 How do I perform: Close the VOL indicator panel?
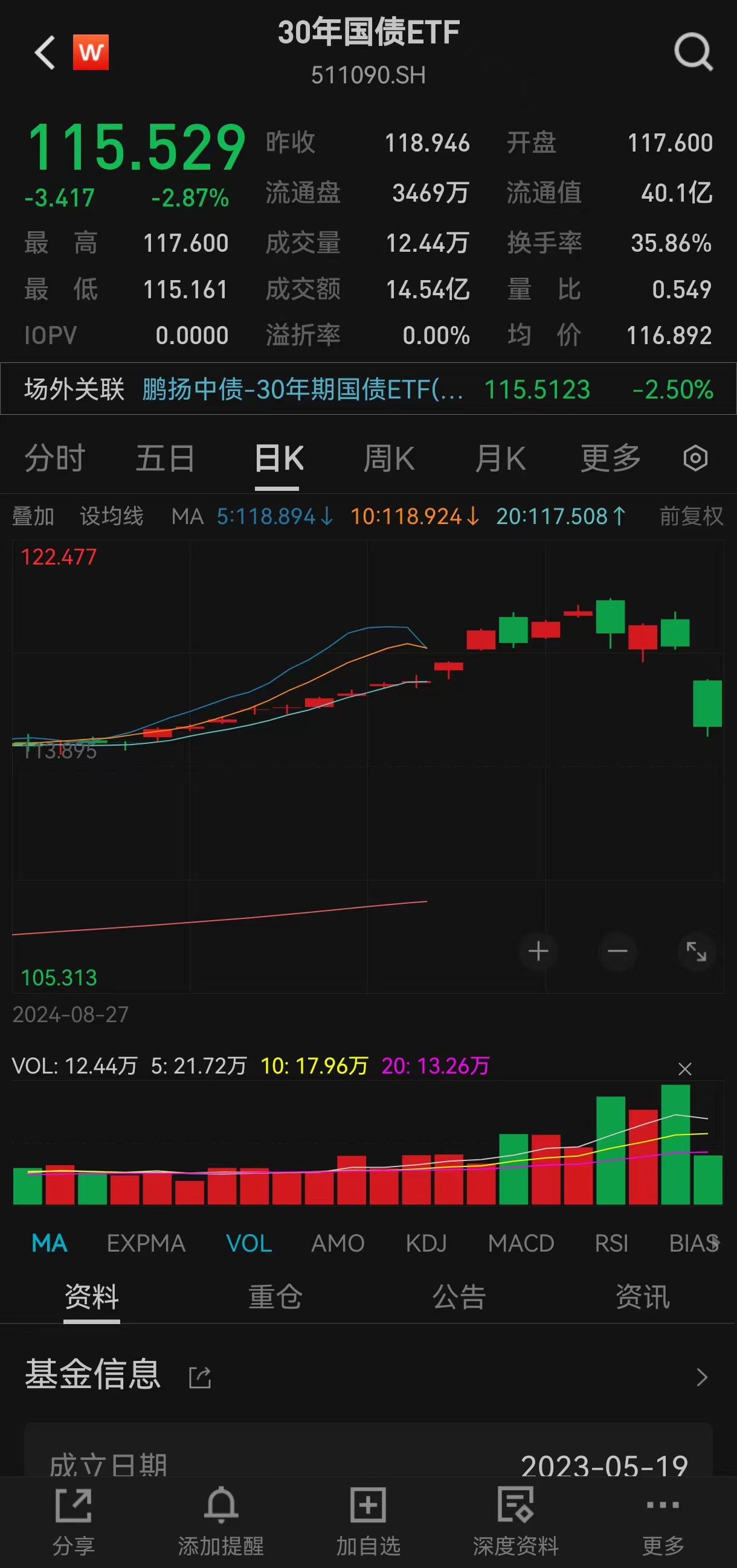684,1069
